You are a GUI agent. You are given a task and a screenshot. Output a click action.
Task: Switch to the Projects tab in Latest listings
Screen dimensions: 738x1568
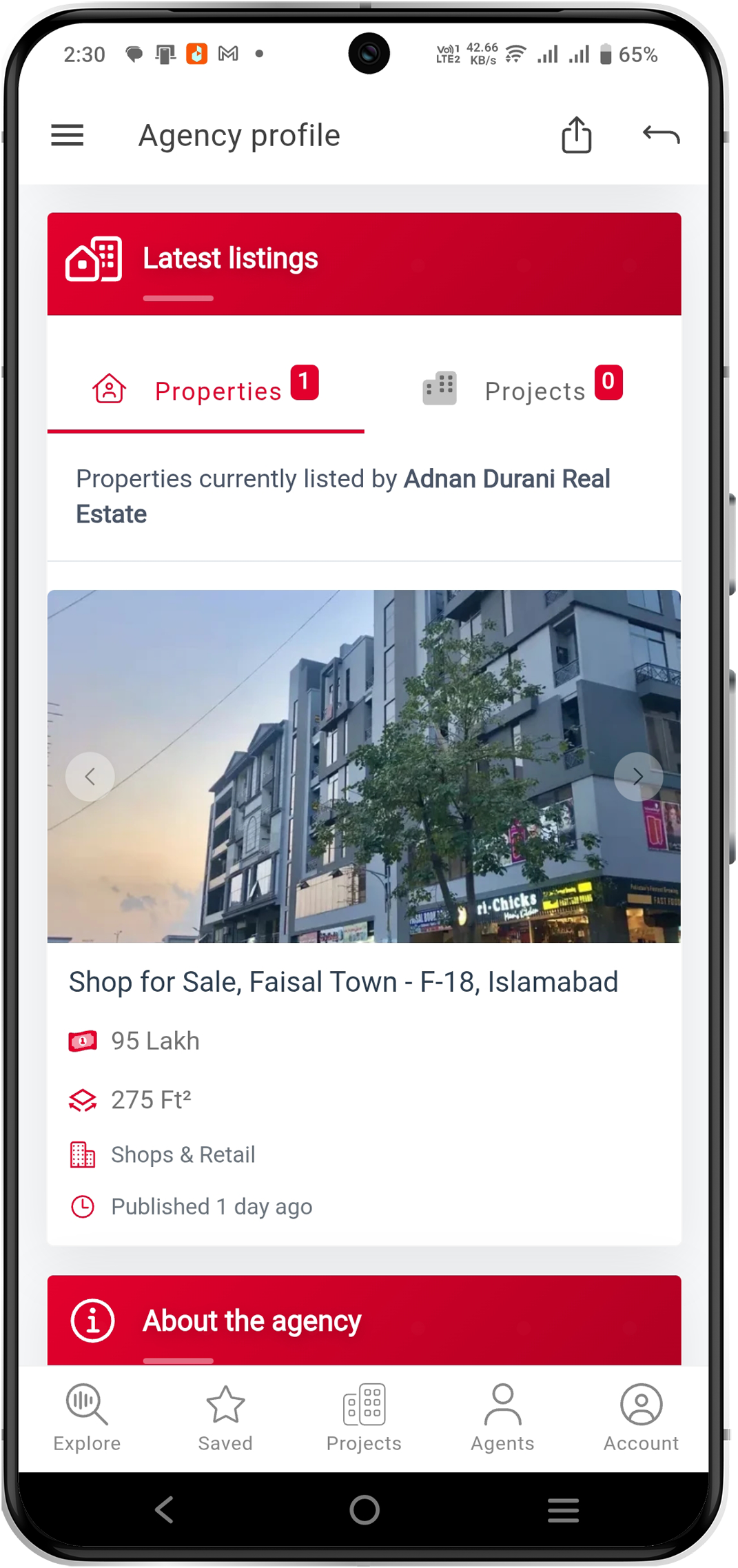coord(522,390)
